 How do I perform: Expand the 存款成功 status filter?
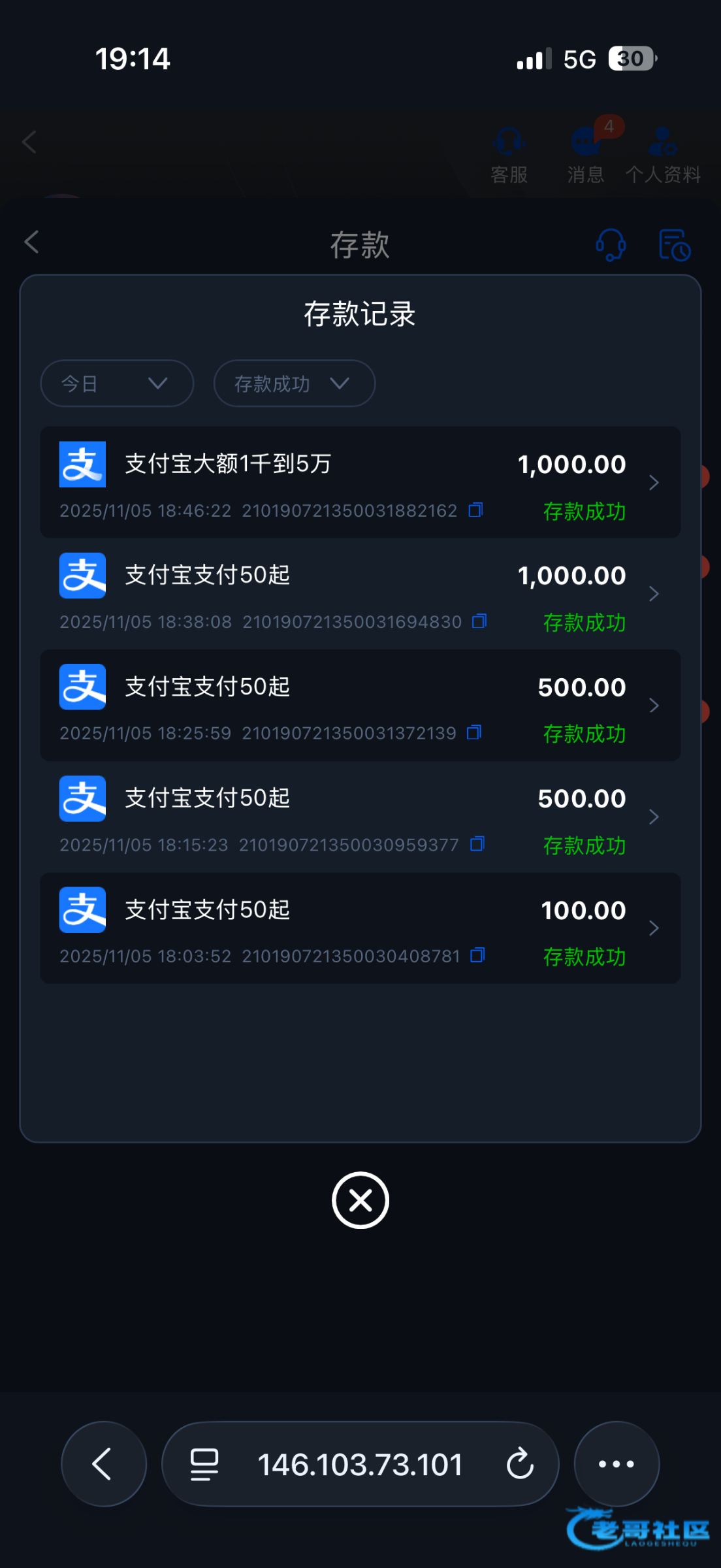pos(294,384)
